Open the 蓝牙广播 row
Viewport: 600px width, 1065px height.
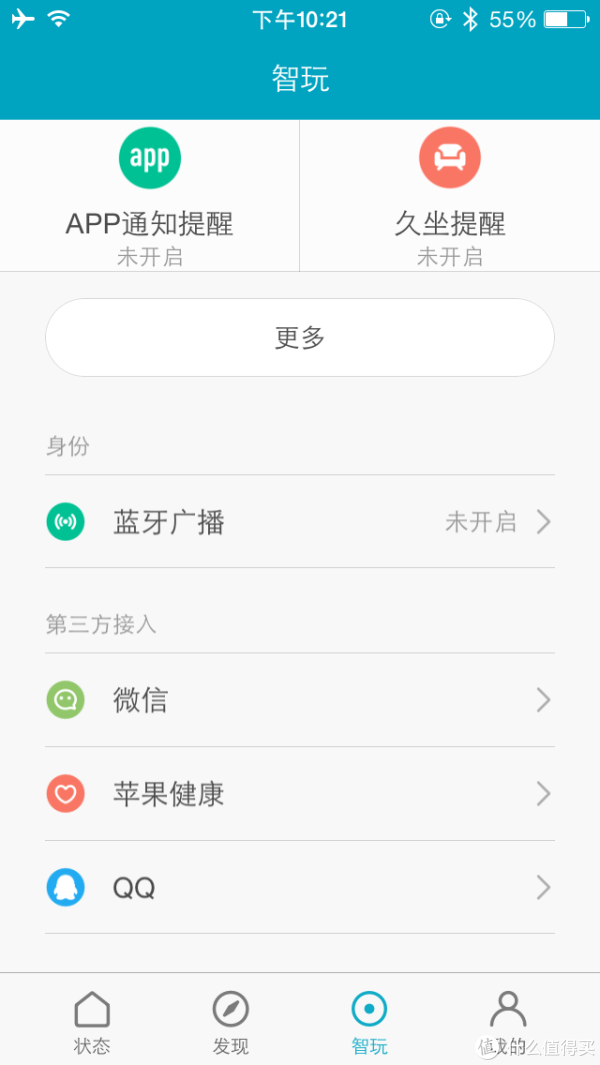coord(300,522)
